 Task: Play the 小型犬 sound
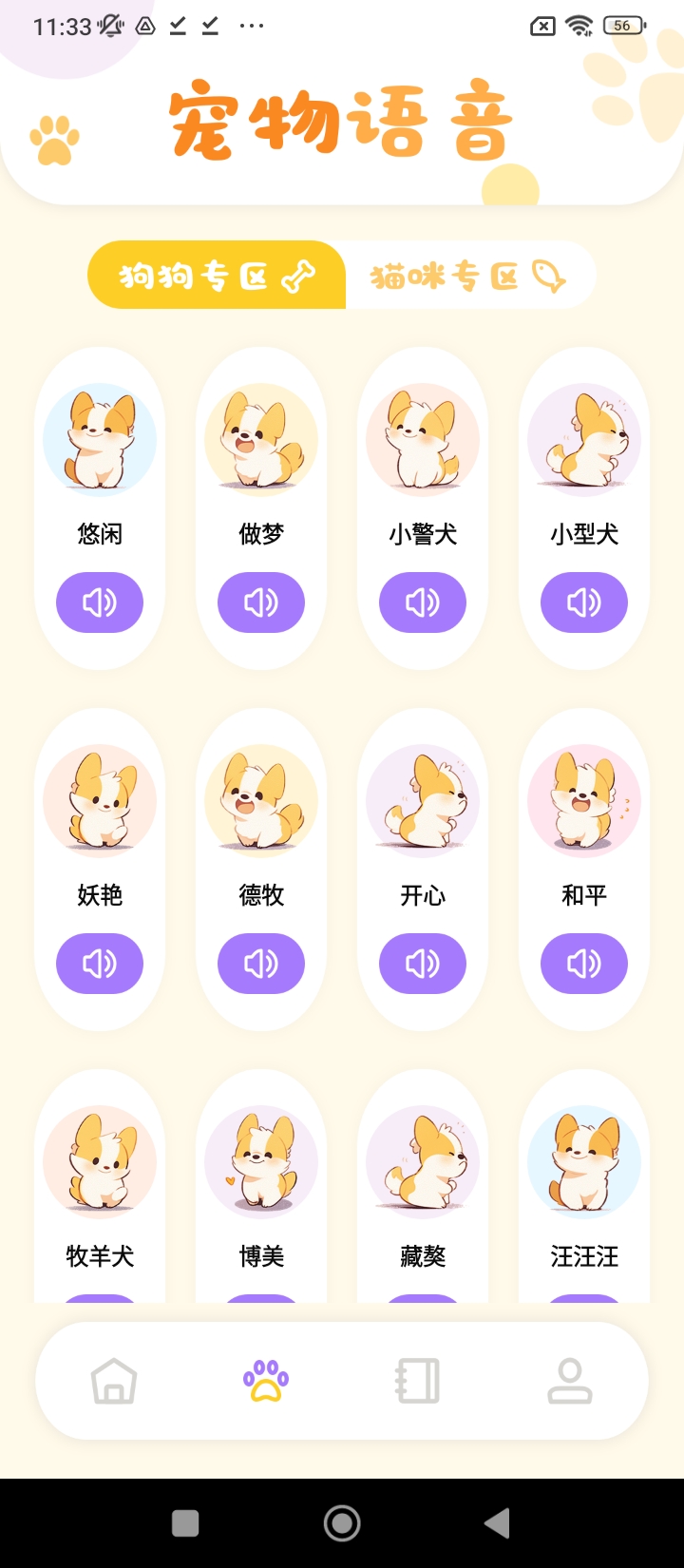[584, 602]
